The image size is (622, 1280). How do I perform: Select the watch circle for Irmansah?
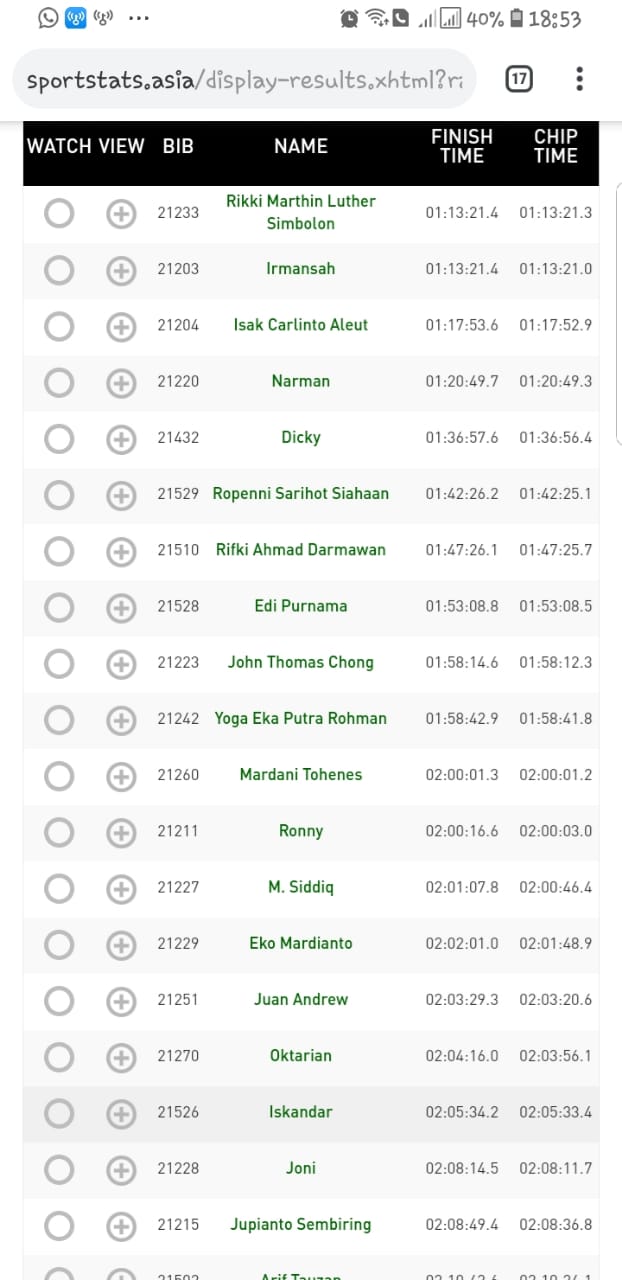coord(59,269)
